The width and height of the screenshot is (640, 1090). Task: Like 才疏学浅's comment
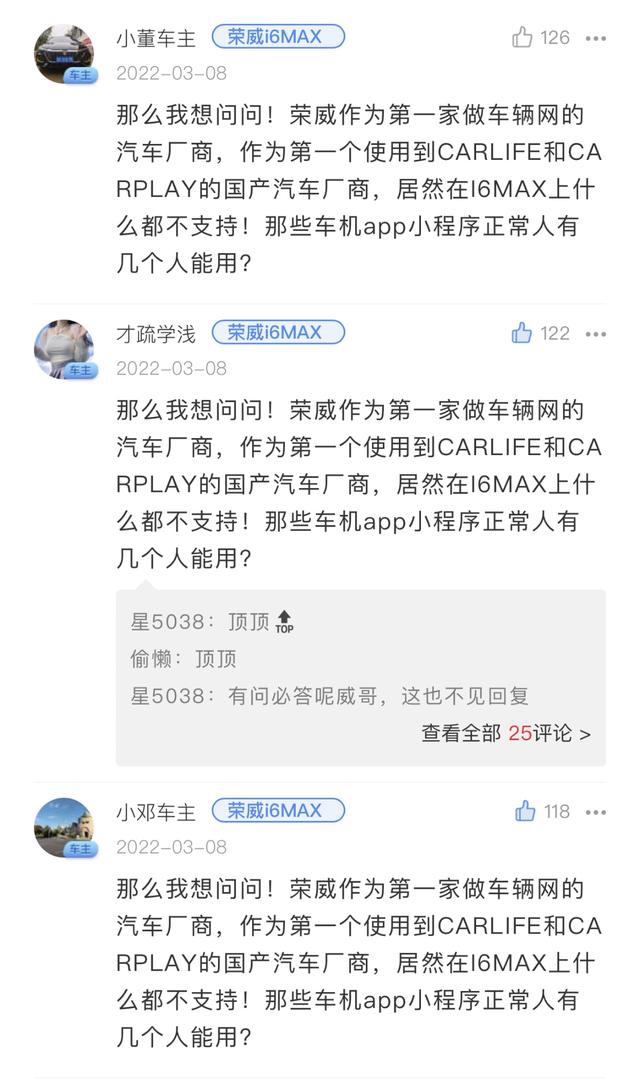[522, 333]
